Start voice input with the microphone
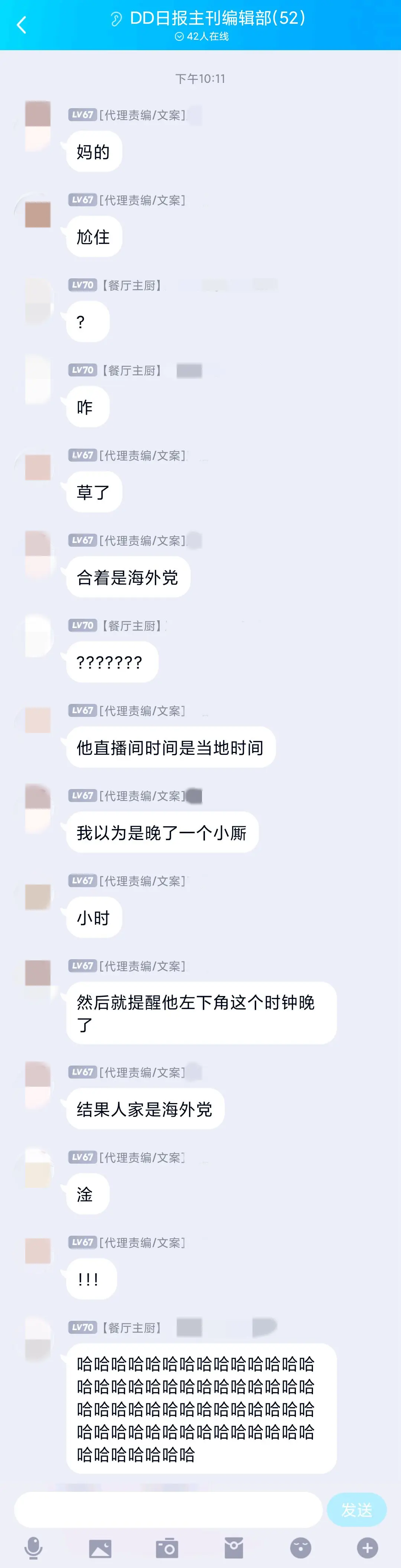Image resolution: width=401 pixels, height=1568 pixels. [33, 1547]
